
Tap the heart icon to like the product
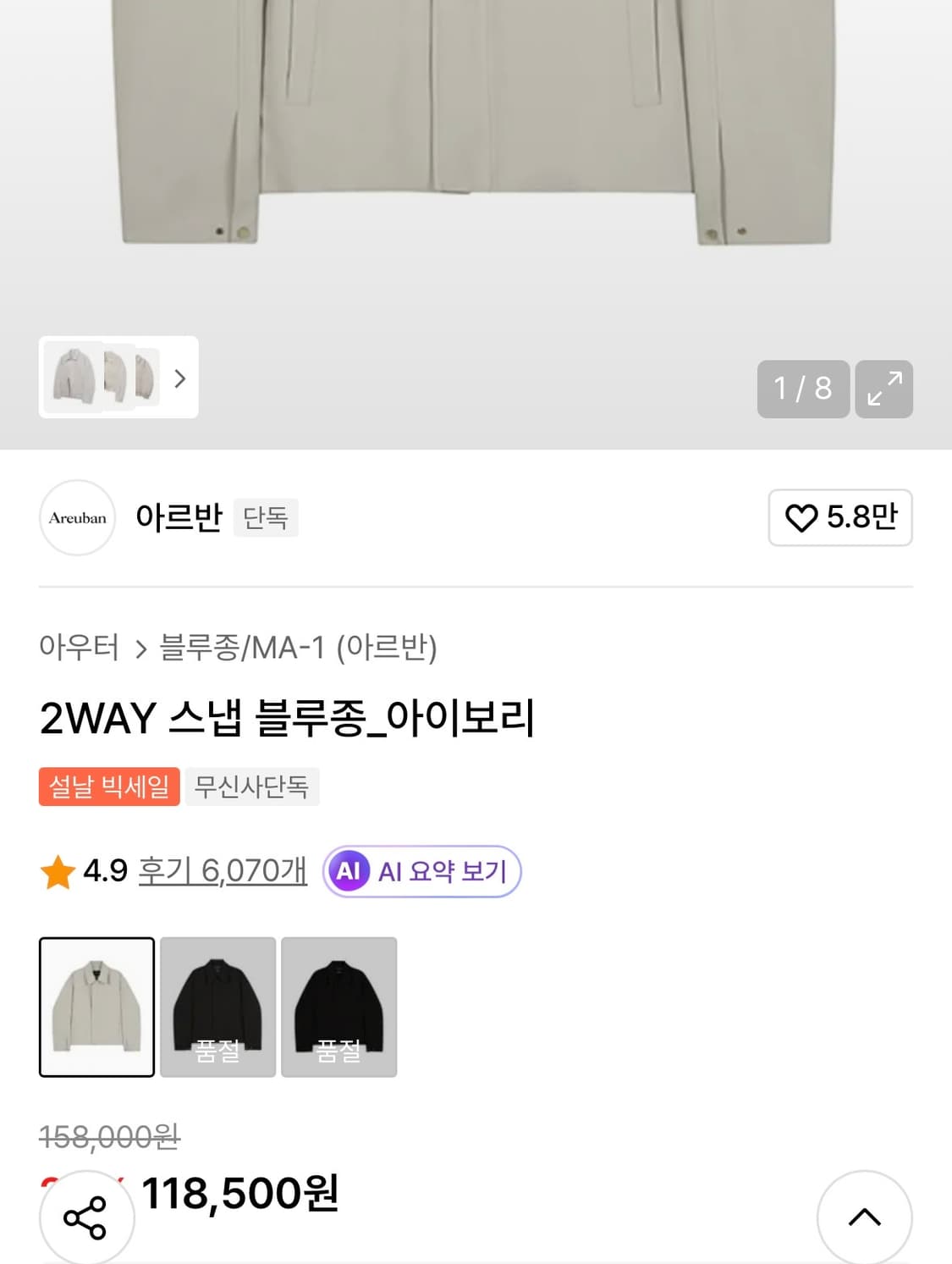(x=804, y=519)
